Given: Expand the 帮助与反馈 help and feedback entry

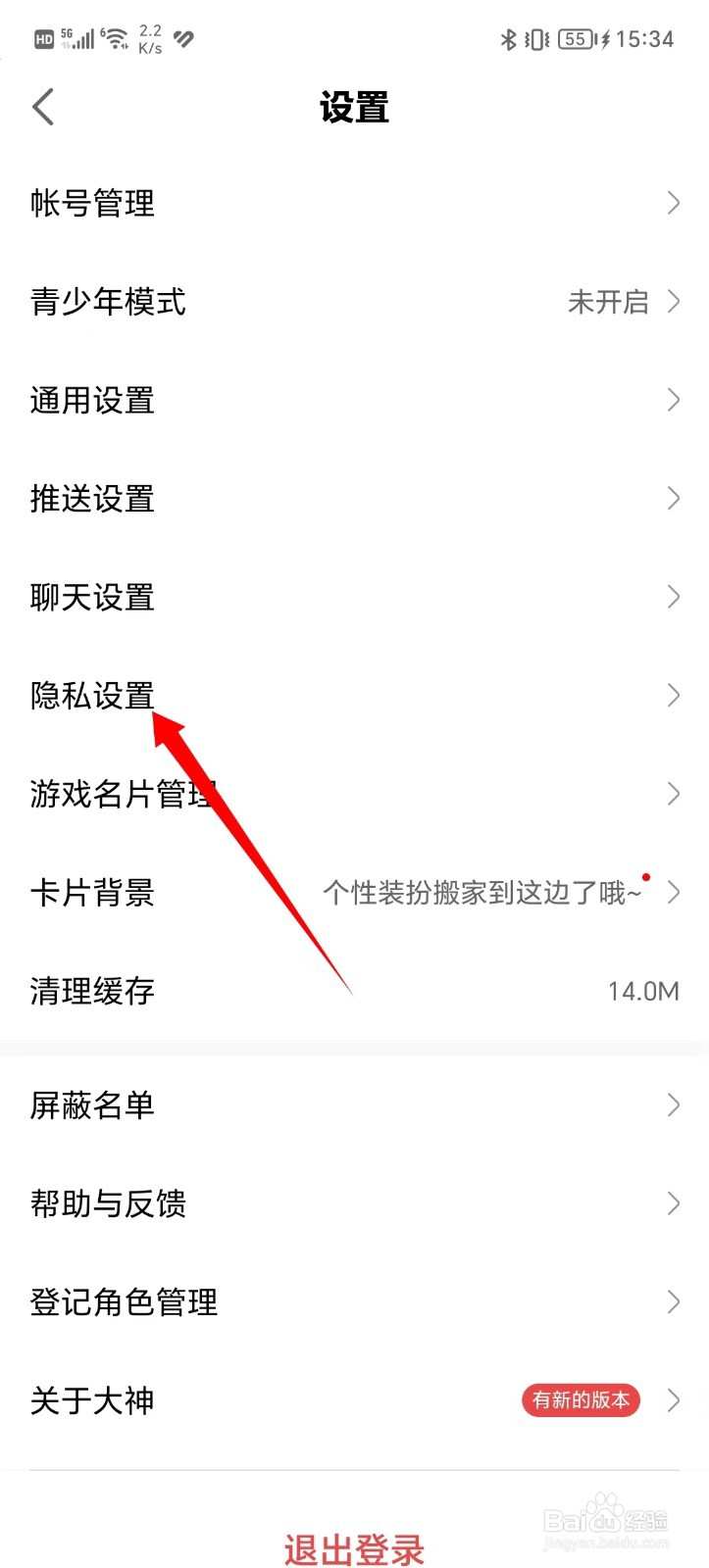Looking at the screenshot, I should (673, 1203).
